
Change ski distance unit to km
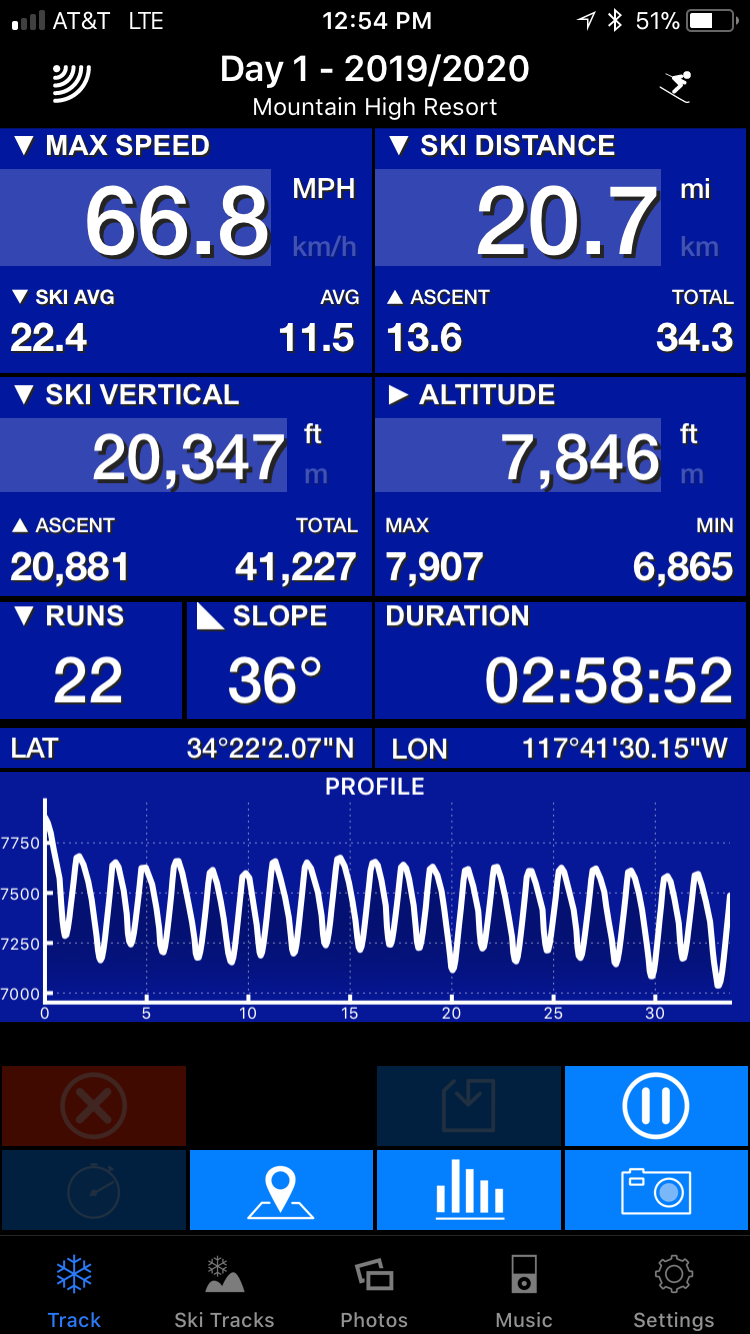(699, 246)
